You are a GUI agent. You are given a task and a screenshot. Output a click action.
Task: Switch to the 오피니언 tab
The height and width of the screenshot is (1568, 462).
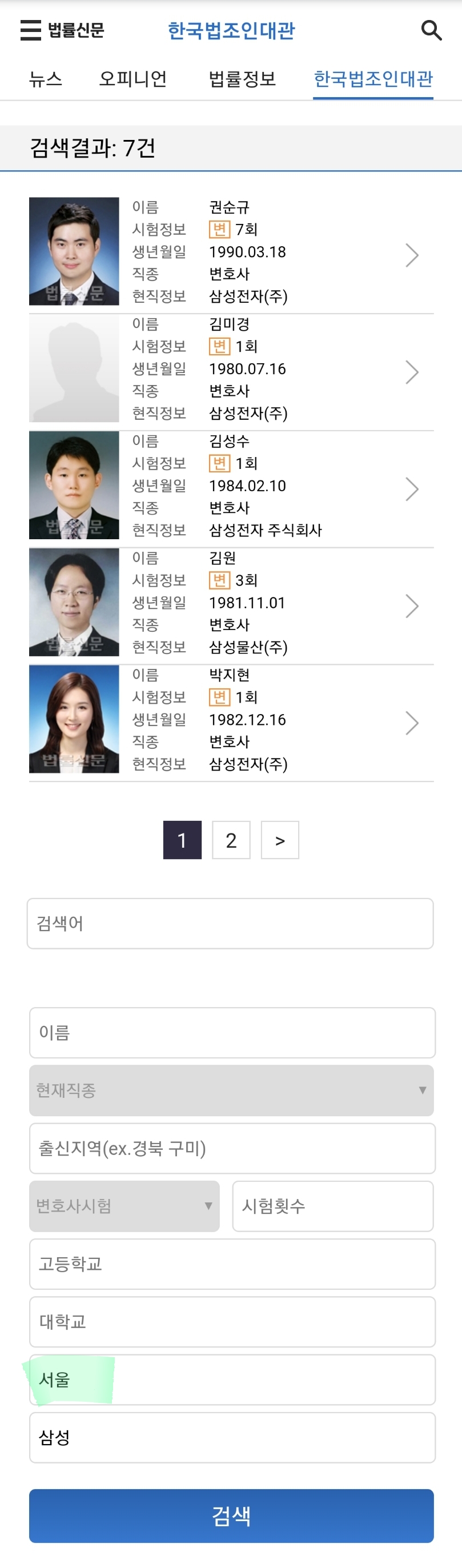[x=132, y=79]
